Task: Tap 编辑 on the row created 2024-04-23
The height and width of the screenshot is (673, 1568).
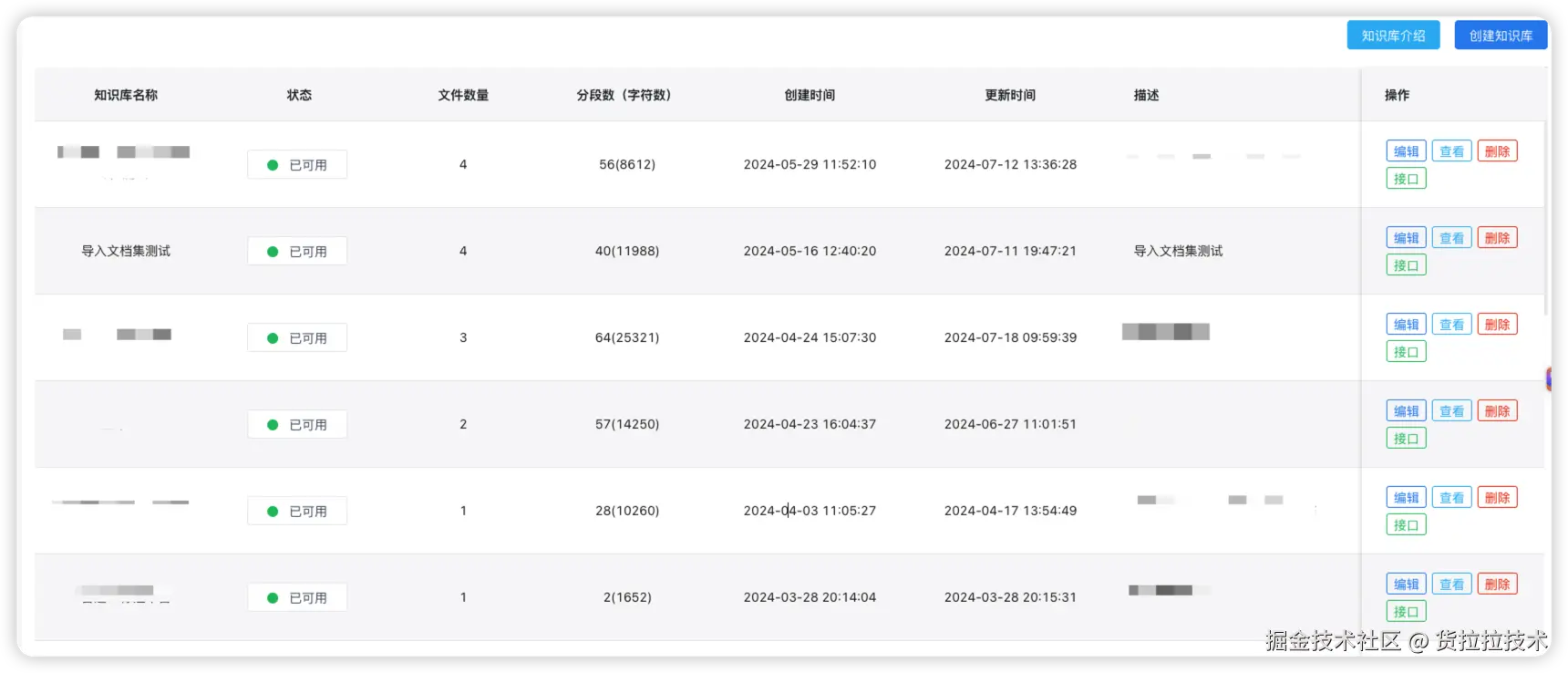Action: [x=1406, y=411]
